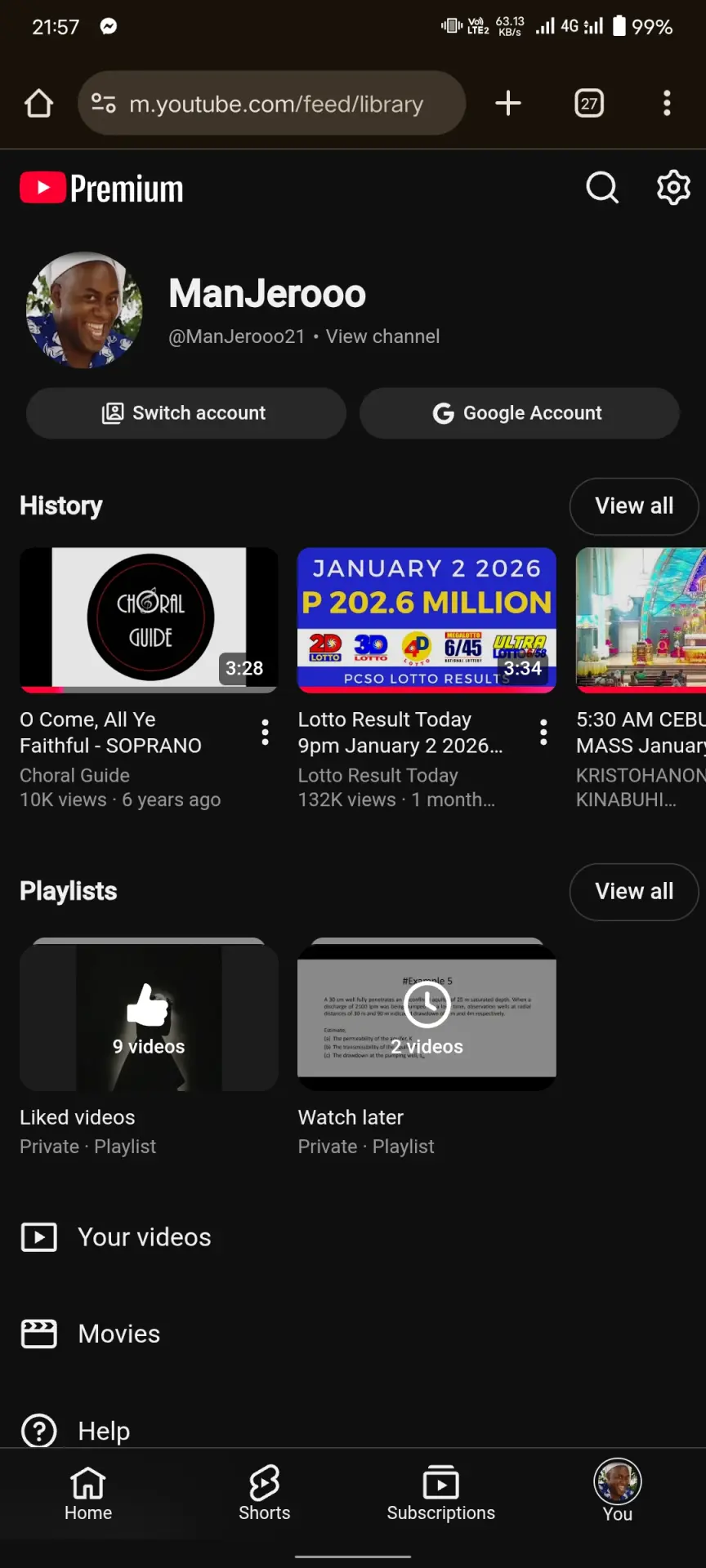Open the Watch later playlist
This screenshot has height=1568, width=706.
click(x=427, y=1015)
